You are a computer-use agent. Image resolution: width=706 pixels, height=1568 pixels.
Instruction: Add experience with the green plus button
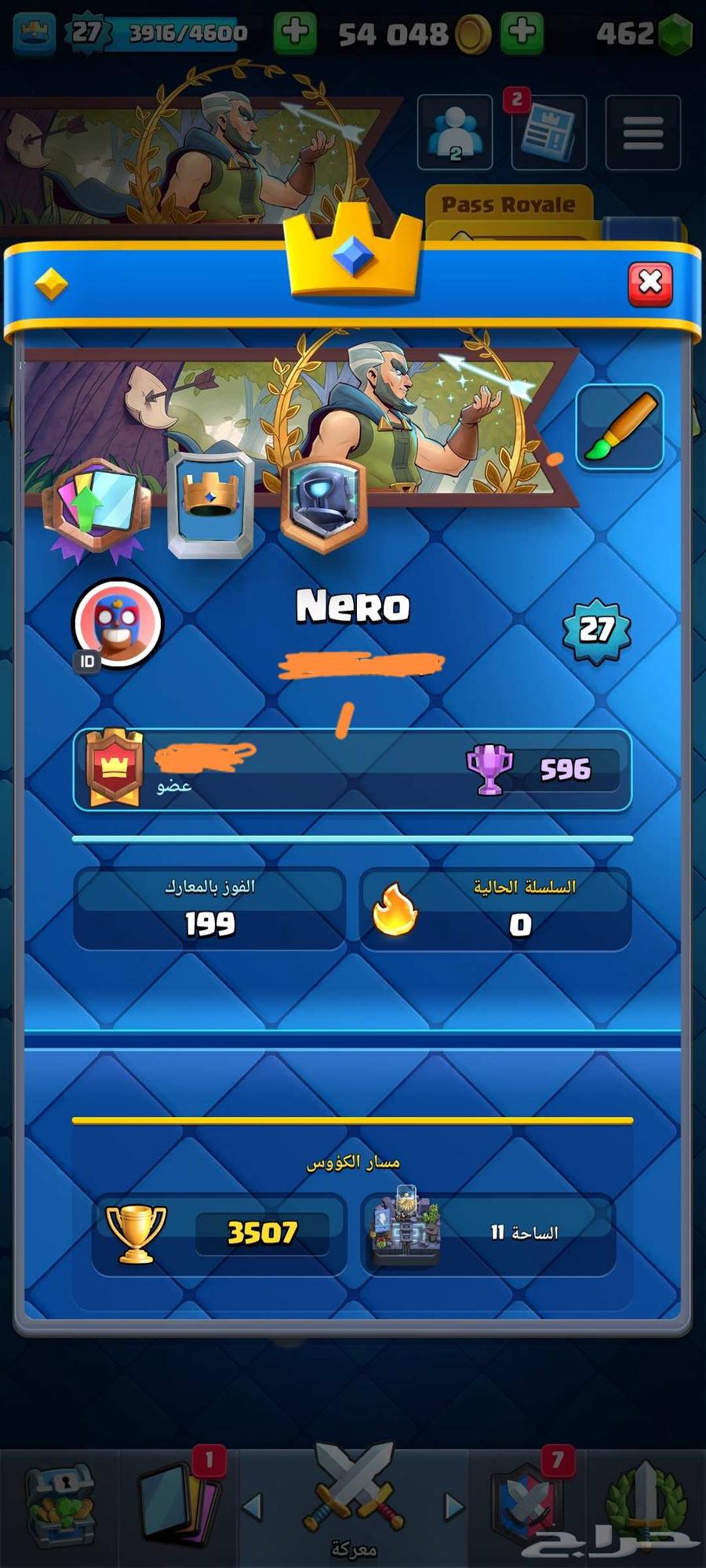(295, 33)
